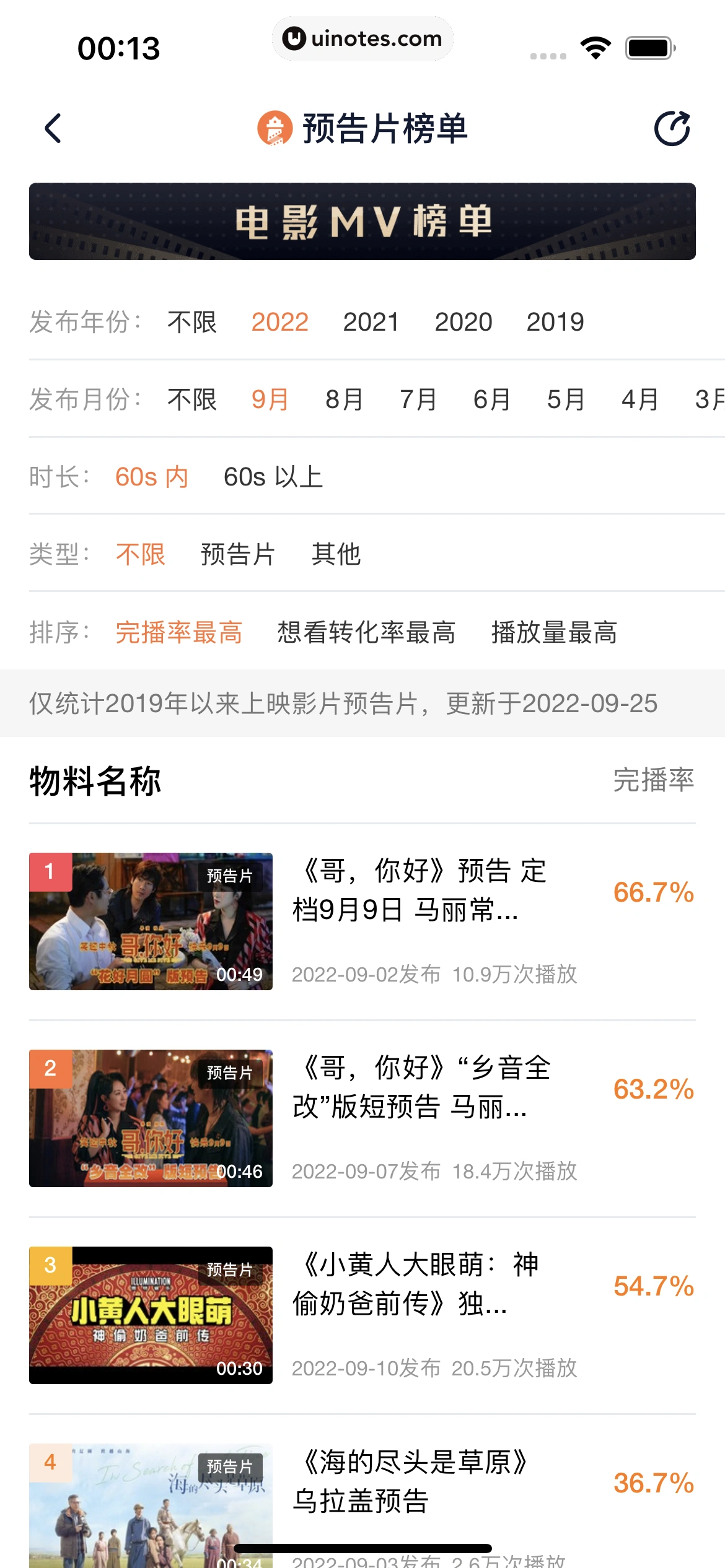The height and width of the screenshot is (1568, 725).
Task: Filter by release month 8月
Action: 344,399
